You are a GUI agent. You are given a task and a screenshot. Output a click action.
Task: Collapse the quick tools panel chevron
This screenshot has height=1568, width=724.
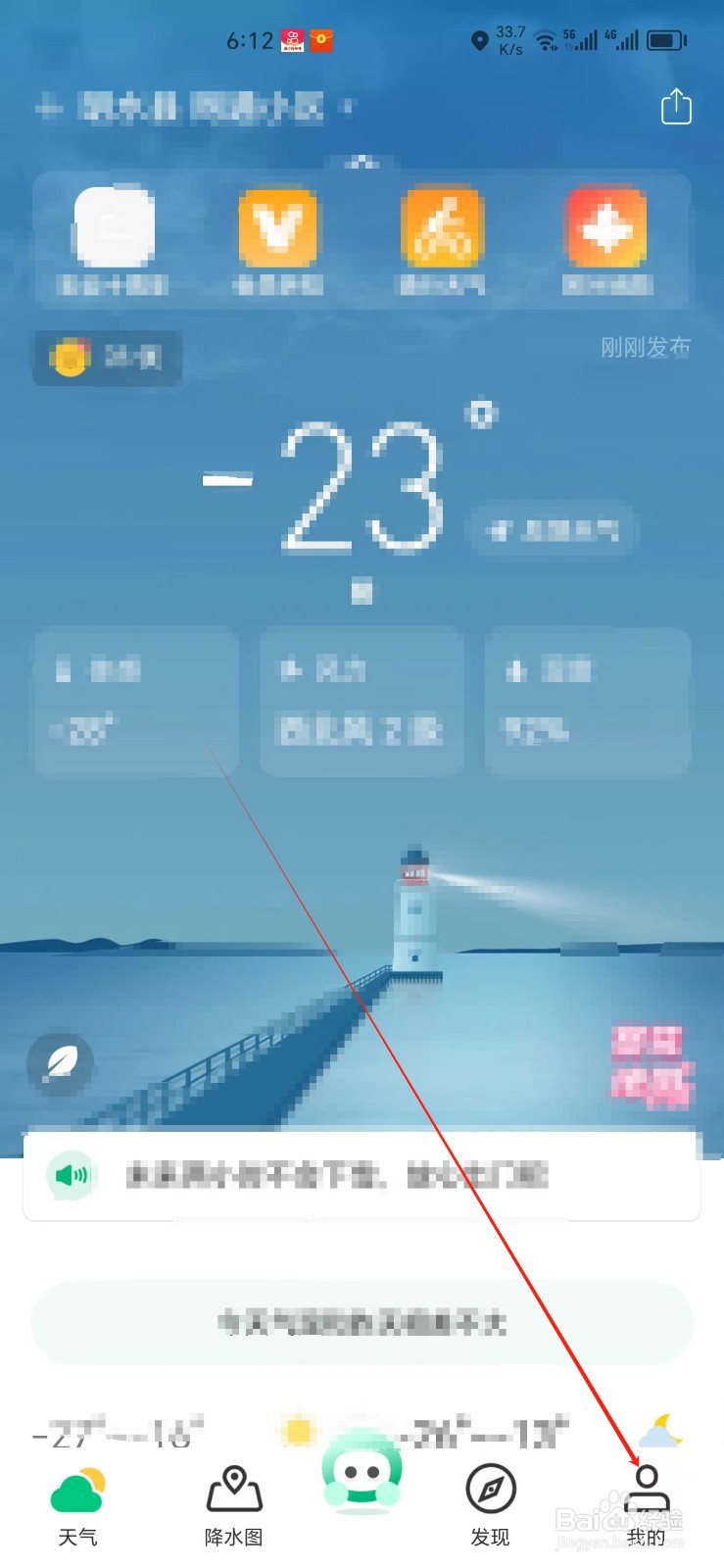(x=361, y=164)
